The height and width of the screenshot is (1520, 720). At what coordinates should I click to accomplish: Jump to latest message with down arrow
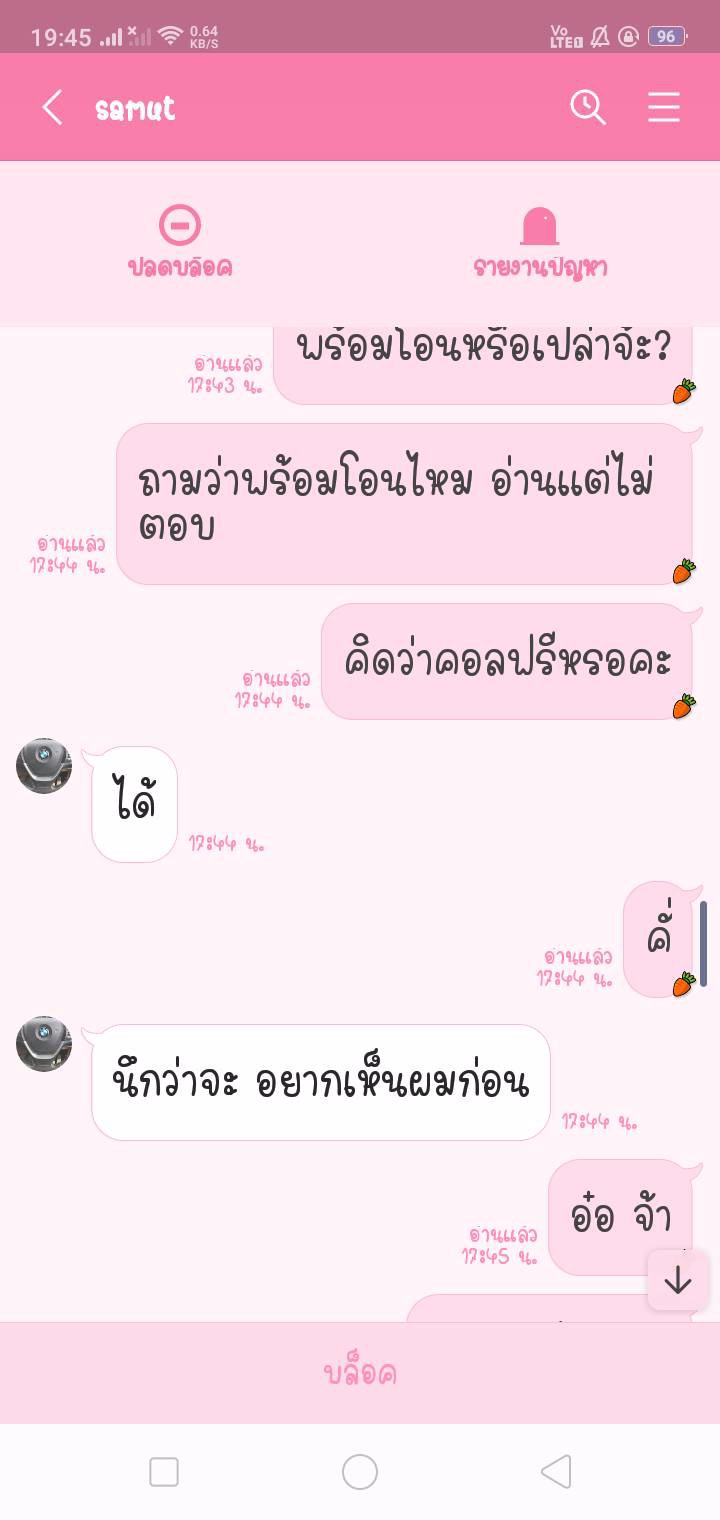tap(678, 1280)
